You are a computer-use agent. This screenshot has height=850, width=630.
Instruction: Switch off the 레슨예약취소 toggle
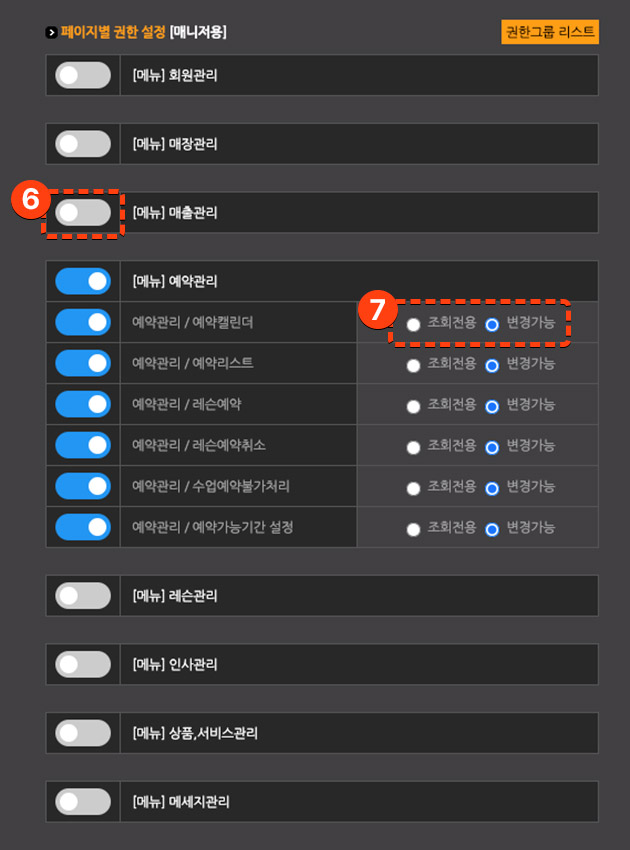[x=83, y=445]
